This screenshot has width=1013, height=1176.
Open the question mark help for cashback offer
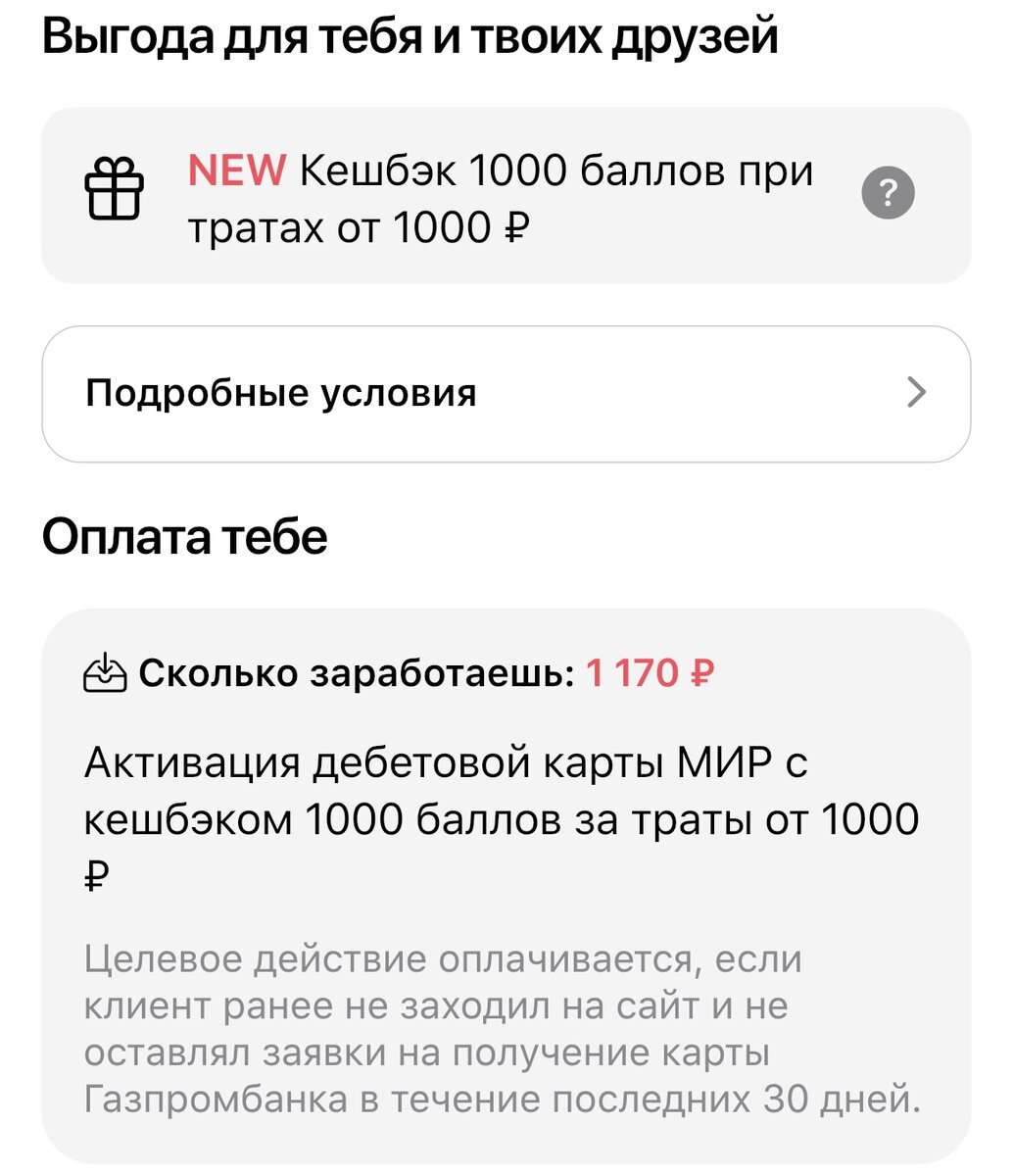888,194
